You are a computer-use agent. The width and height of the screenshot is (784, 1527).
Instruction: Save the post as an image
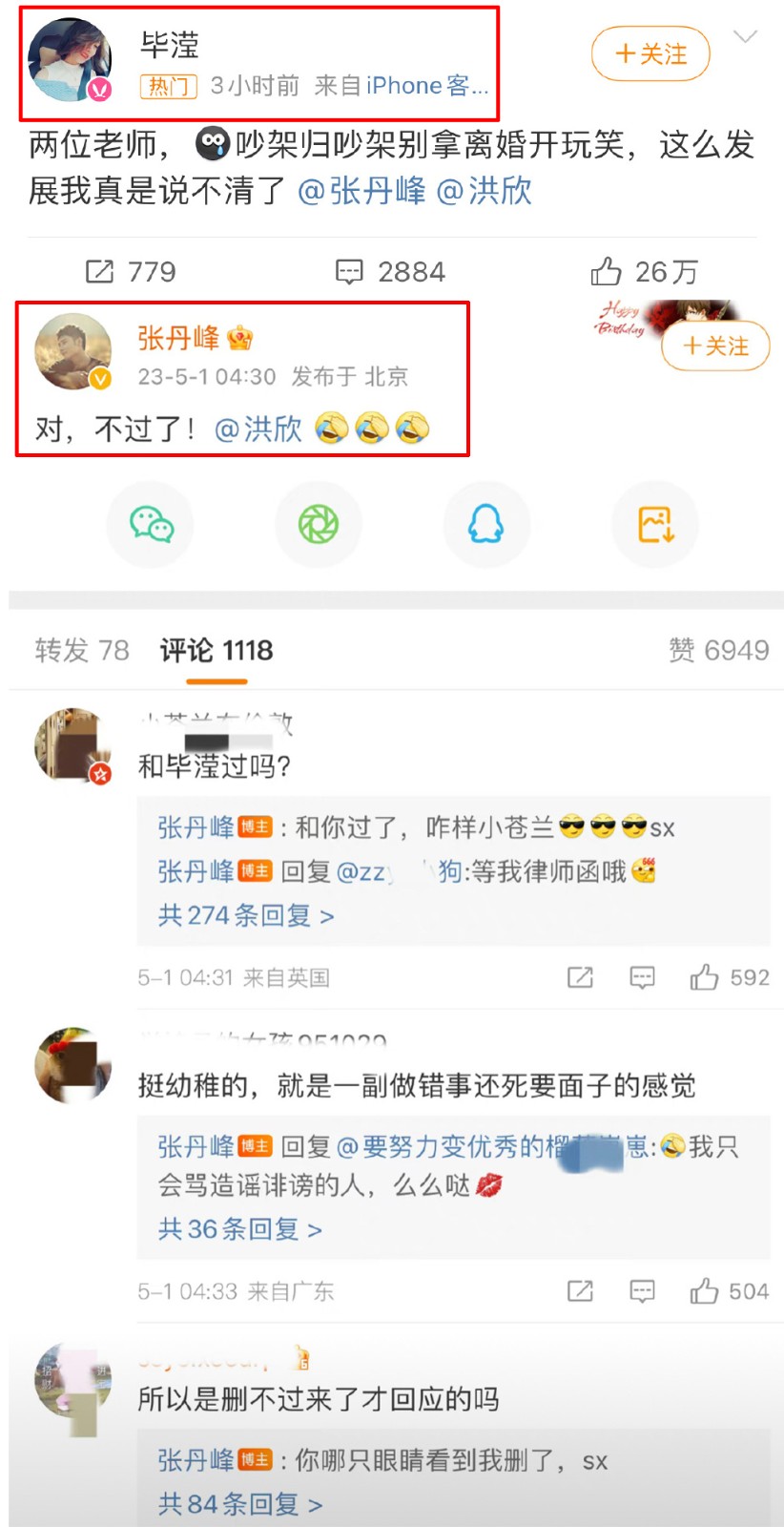pos(654,524)
